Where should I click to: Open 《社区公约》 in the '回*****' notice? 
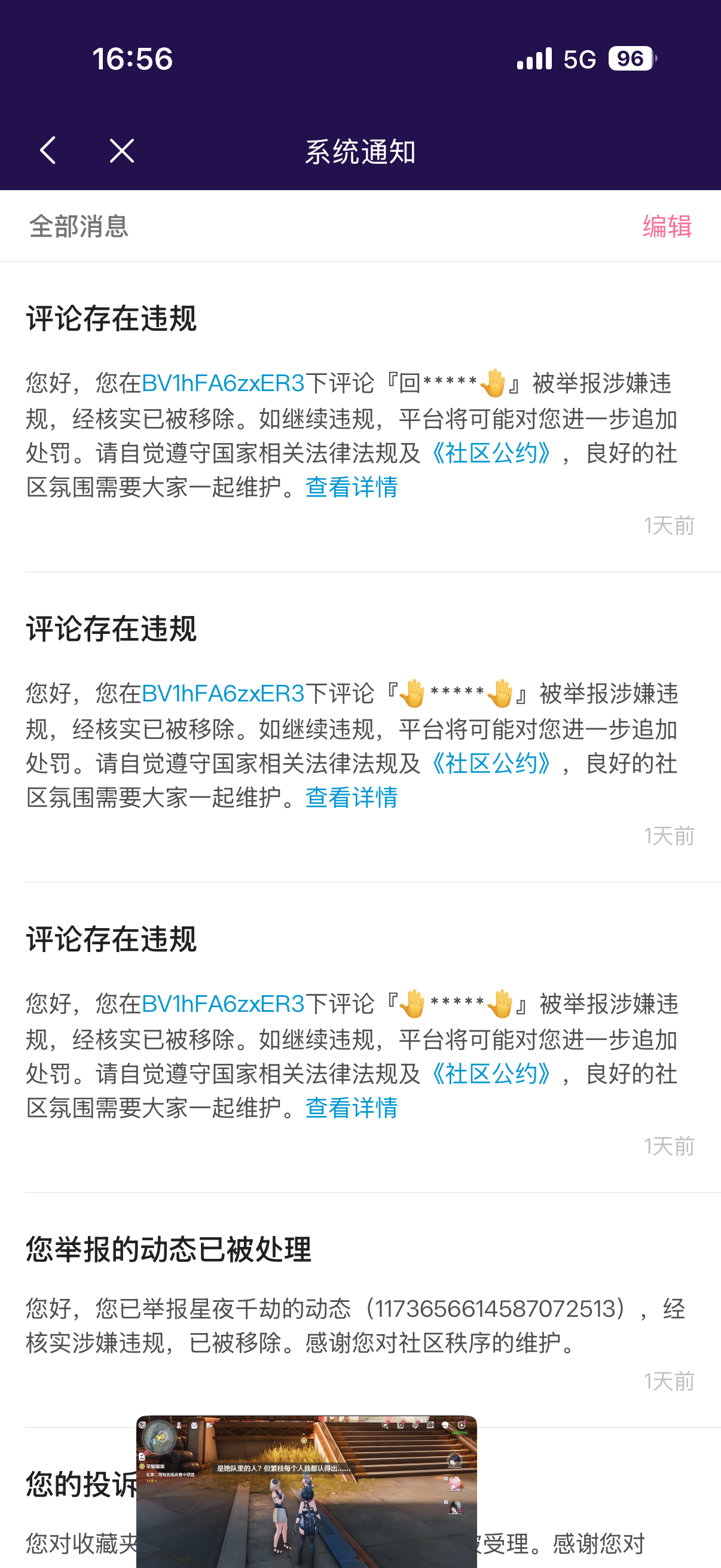491,453
